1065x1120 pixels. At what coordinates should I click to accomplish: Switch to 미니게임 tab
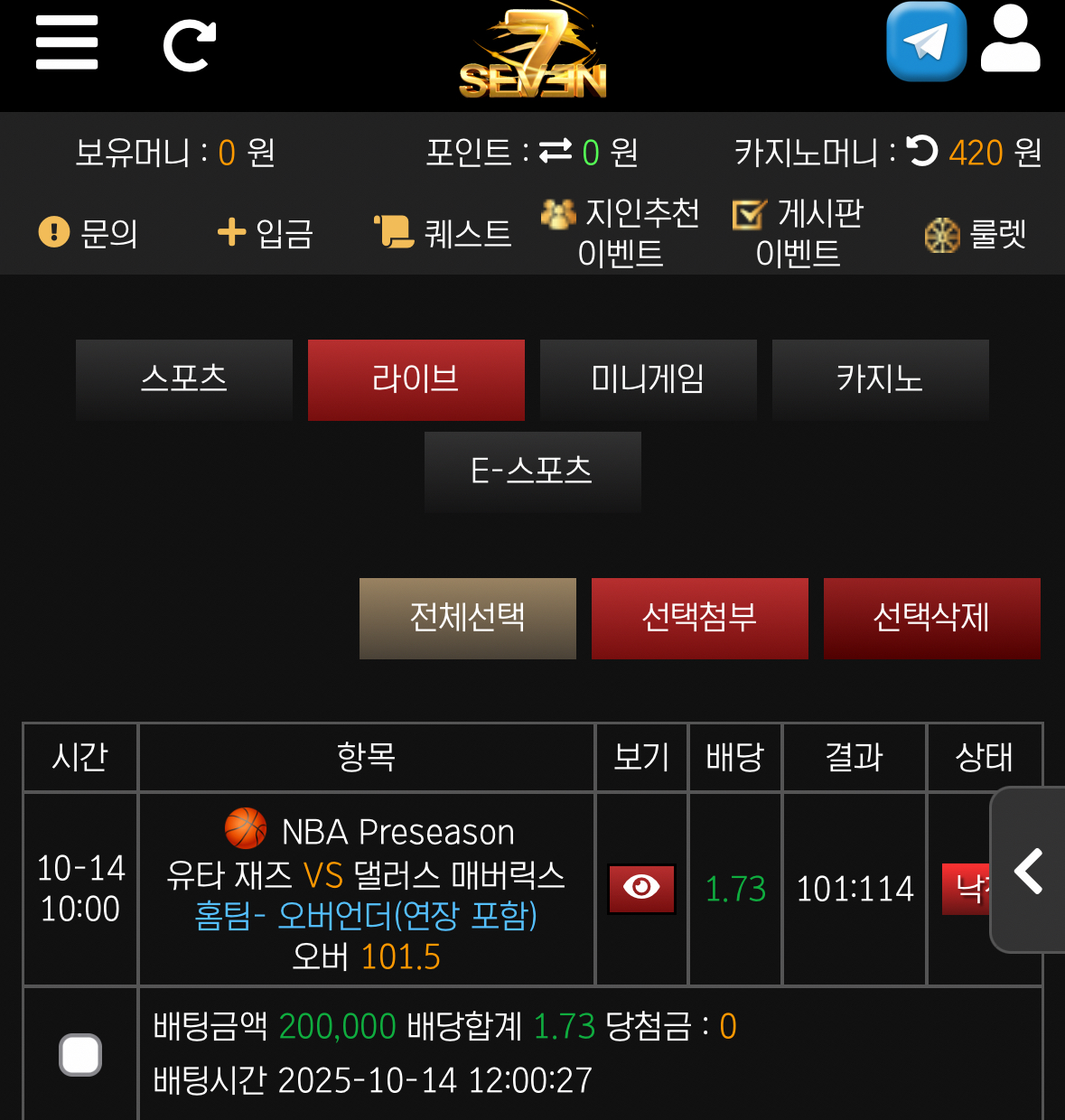tap(649, 379)
